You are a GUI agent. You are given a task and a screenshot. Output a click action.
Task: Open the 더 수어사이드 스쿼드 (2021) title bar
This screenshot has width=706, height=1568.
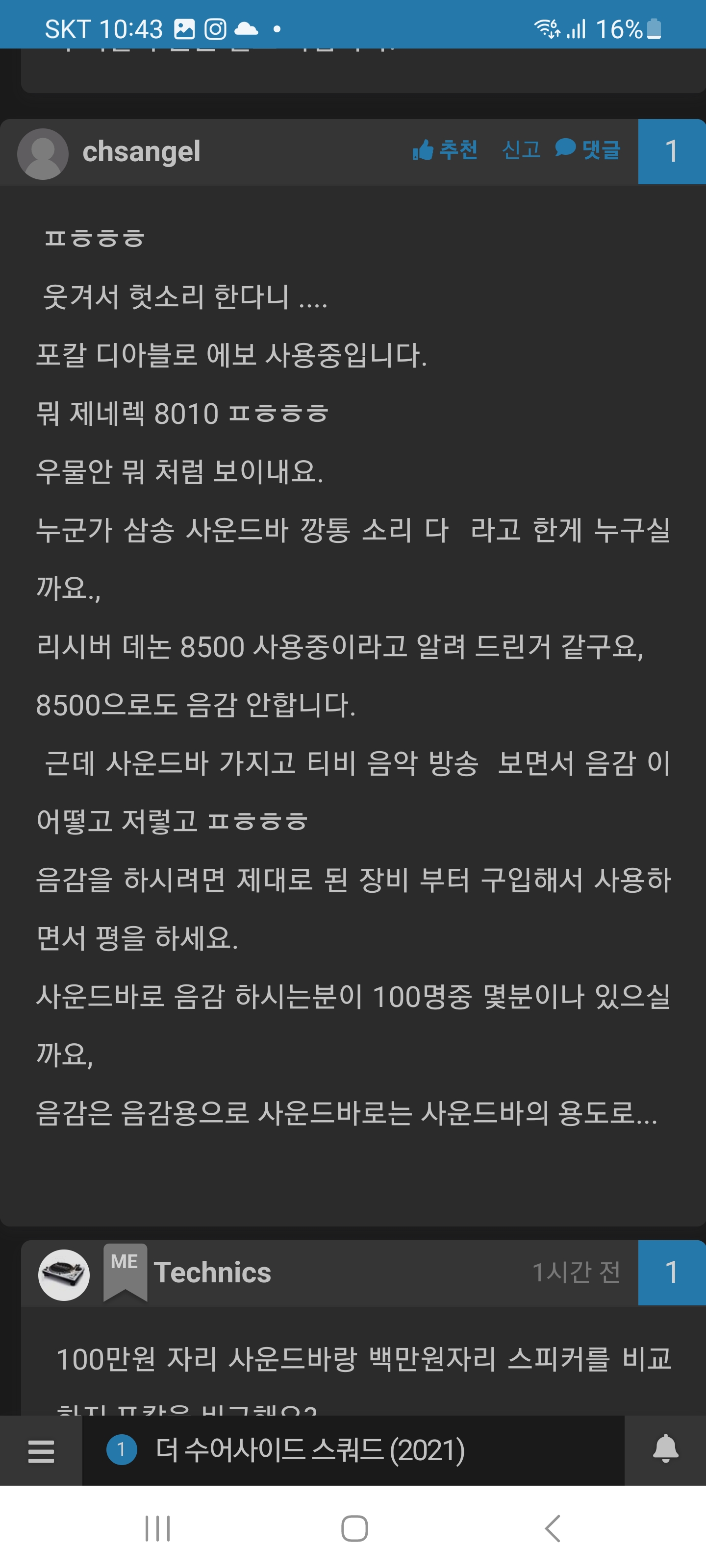(x=353, y=1450)
